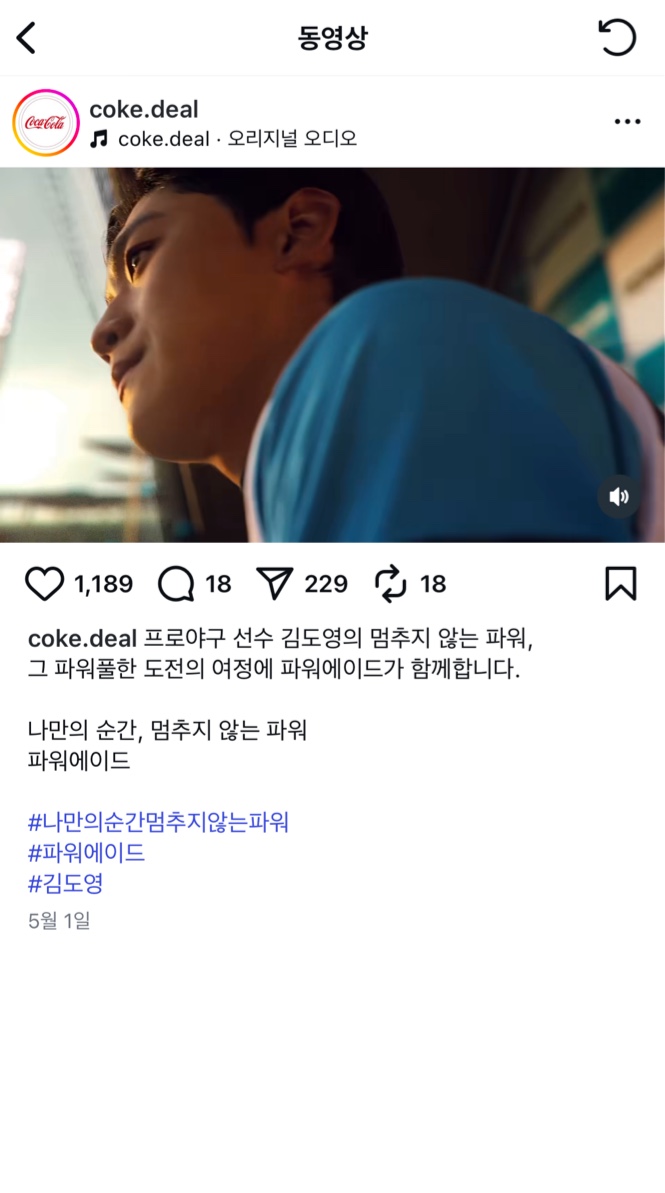Screen dimensions: 665x1193
Task: Save the post with the bookmark icon
Action: click(620, 584)
